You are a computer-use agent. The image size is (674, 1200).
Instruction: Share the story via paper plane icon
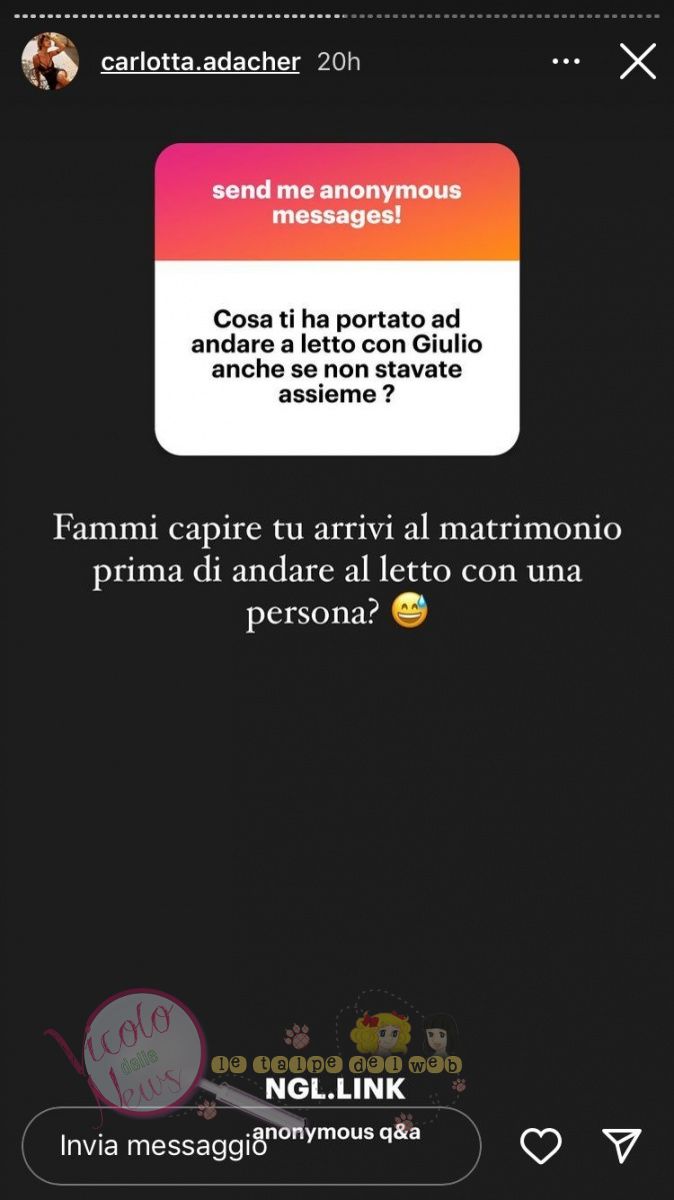[621, 1145]
